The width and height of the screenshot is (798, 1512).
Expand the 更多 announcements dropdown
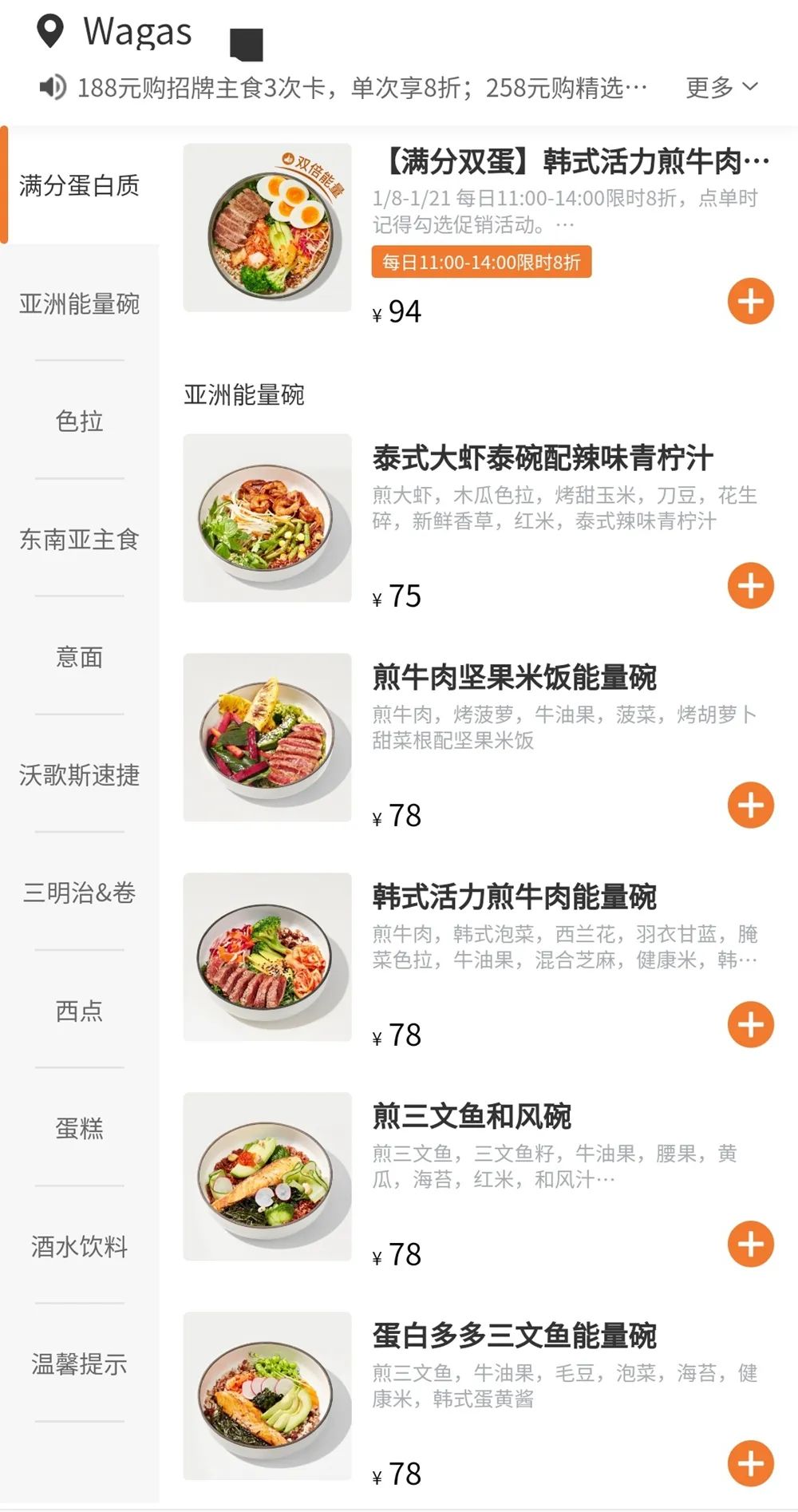pos(721,87)
